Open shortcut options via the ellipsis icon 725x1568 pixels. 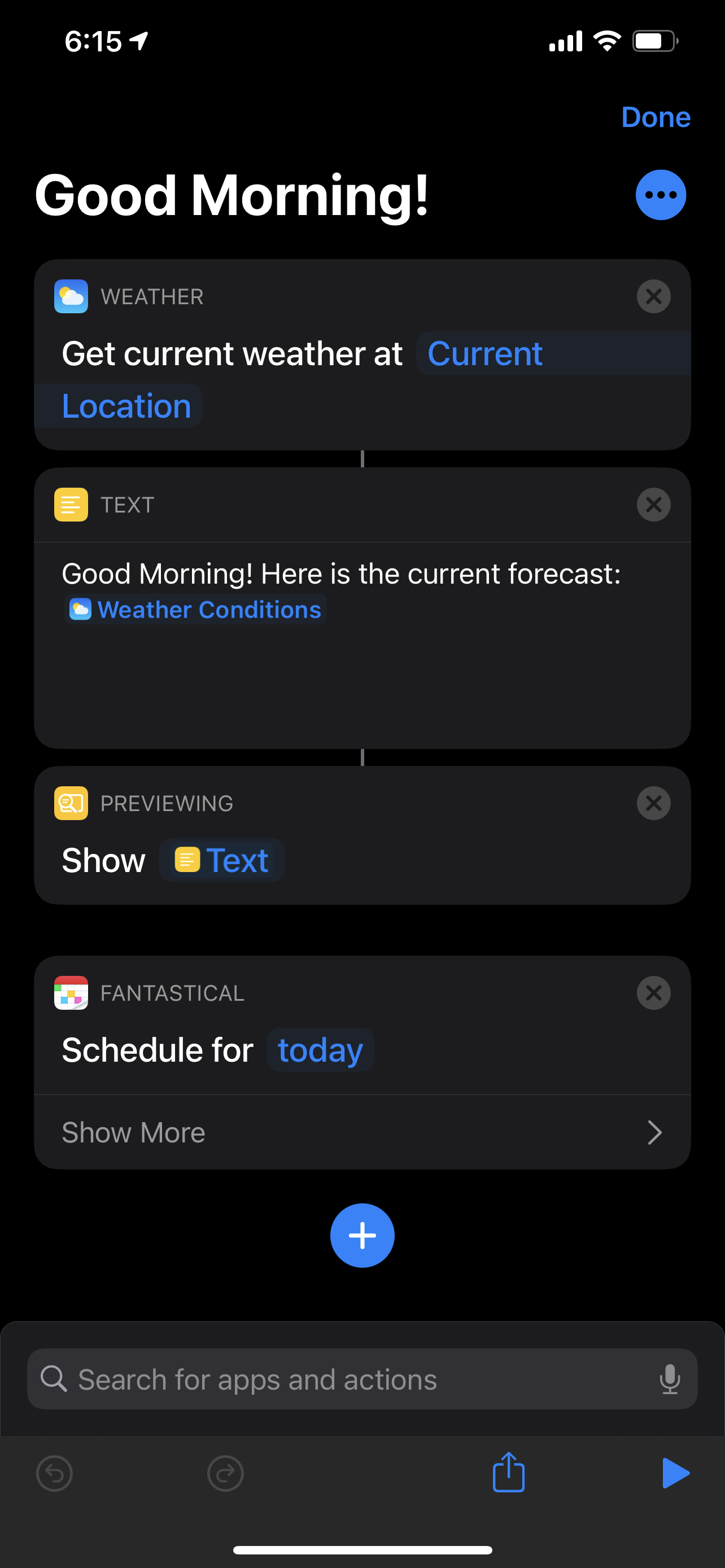pos(660,194)
